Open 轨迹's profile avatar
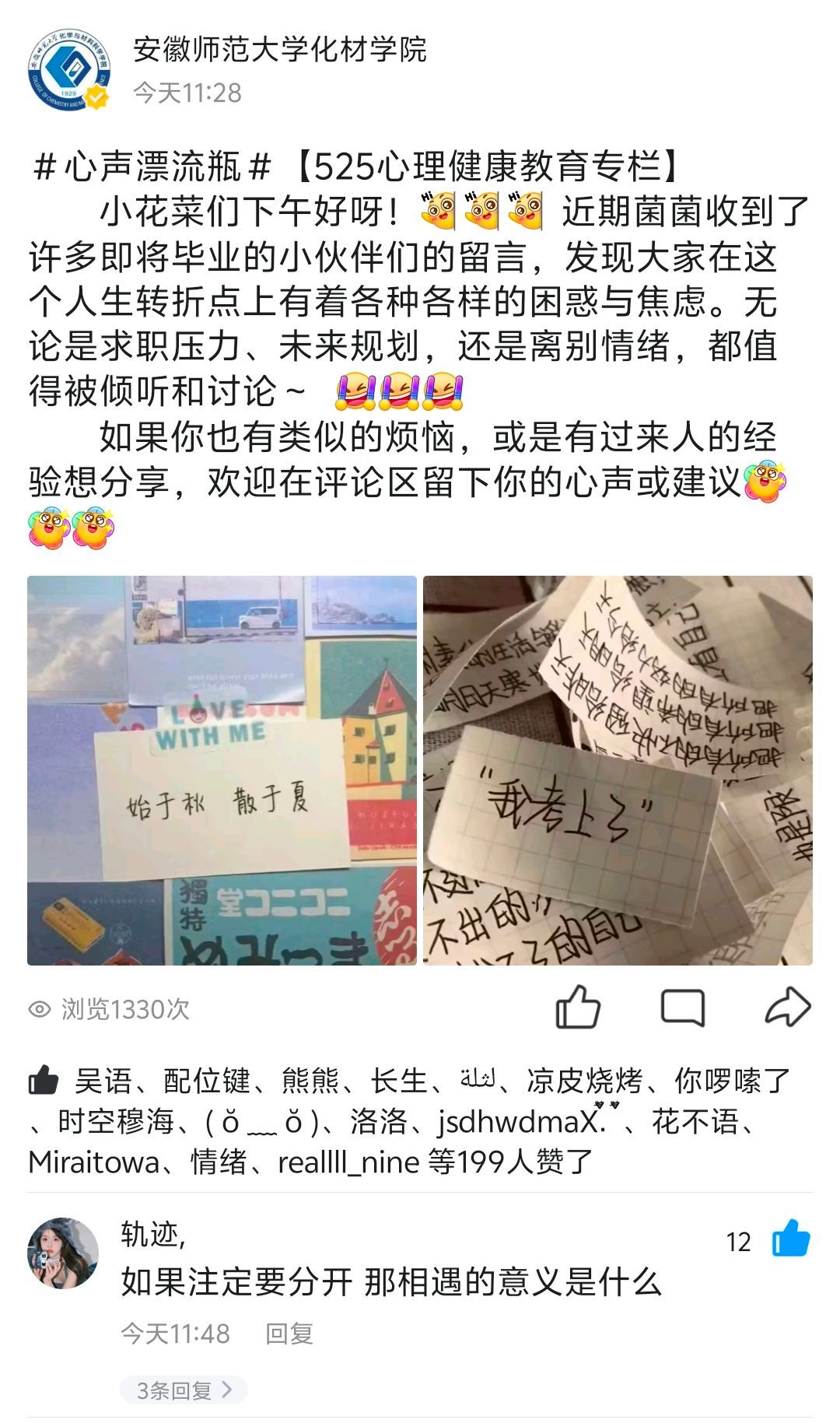Viewport: 840px width, 1423px height. pos(63,1253)
